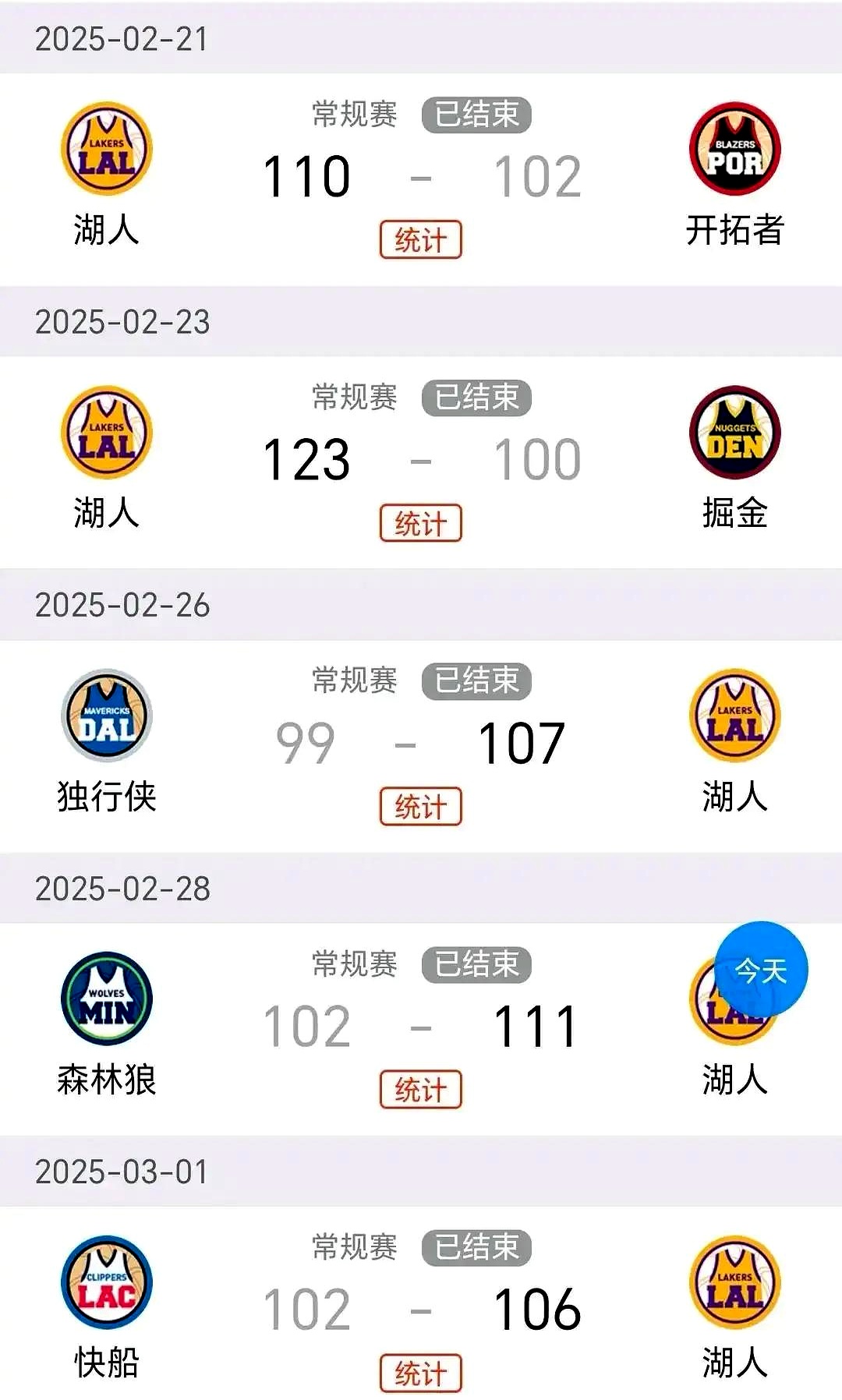Open 统计 for the Timberwolves vs Lakers game
Screen dimensions: 842x1400
(x=422, y=1091)
